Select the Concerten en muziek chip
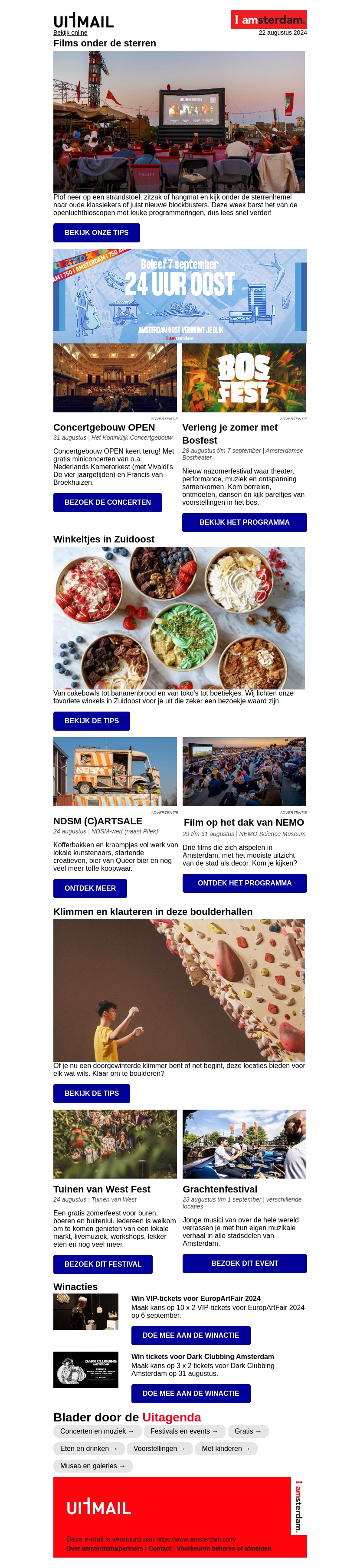The height and width of the screenshot is (1568, 347). [97, 1431]
